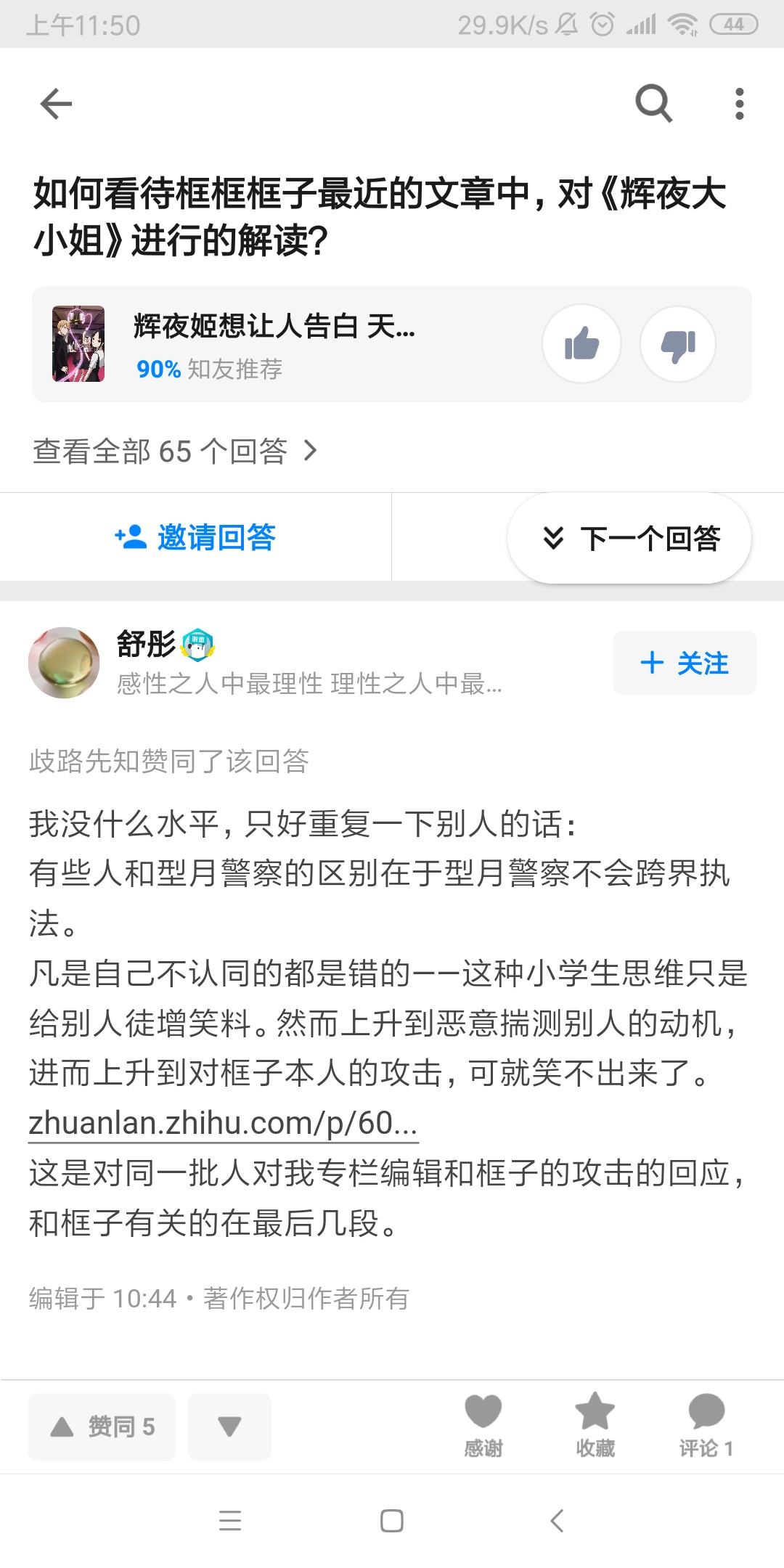Go back using the top arrow
This screenshot has width=784, height=1568.
[56, 104]
